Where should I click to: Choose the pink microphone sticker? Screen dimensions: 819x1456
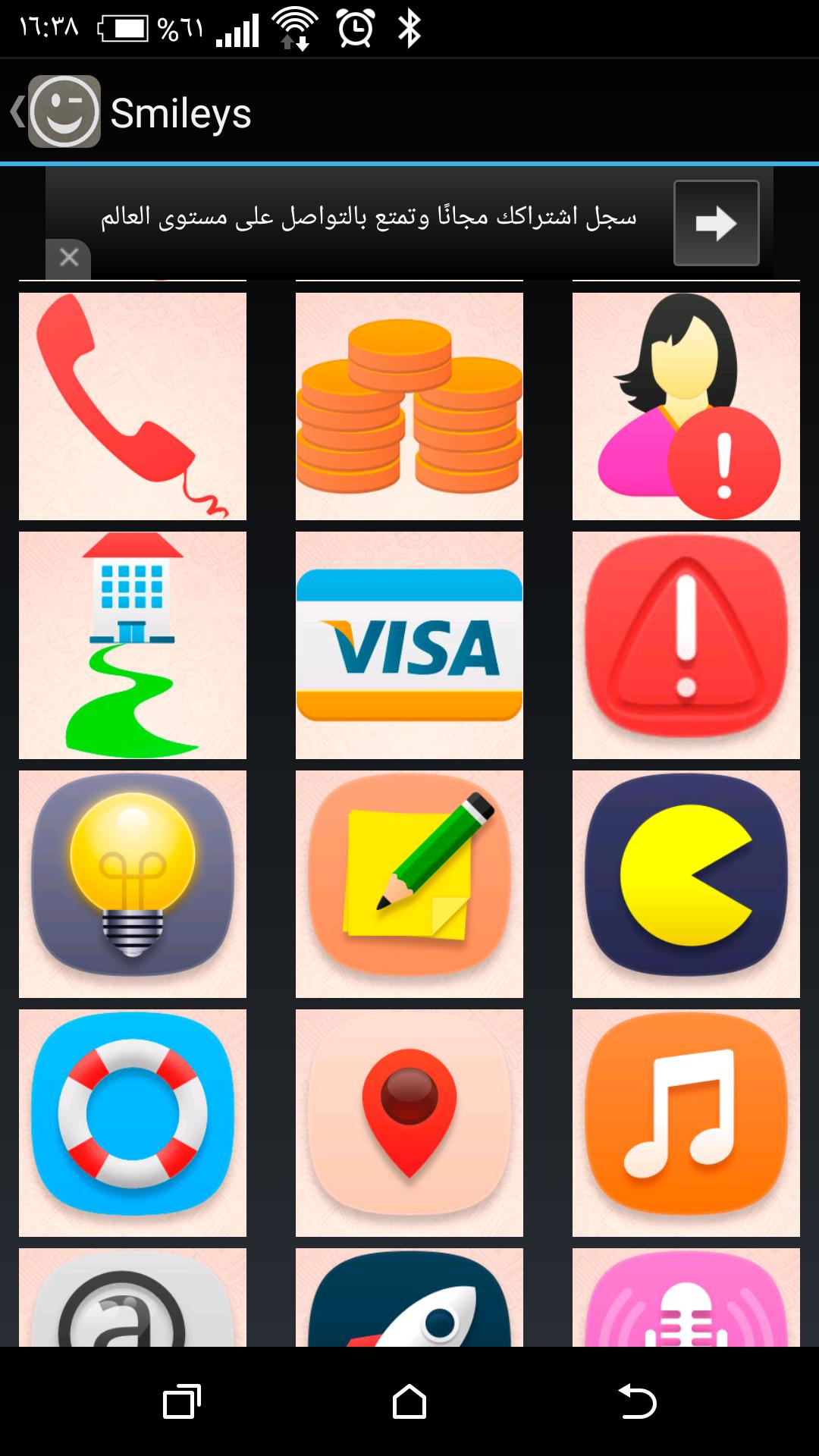click(686, 1298)
